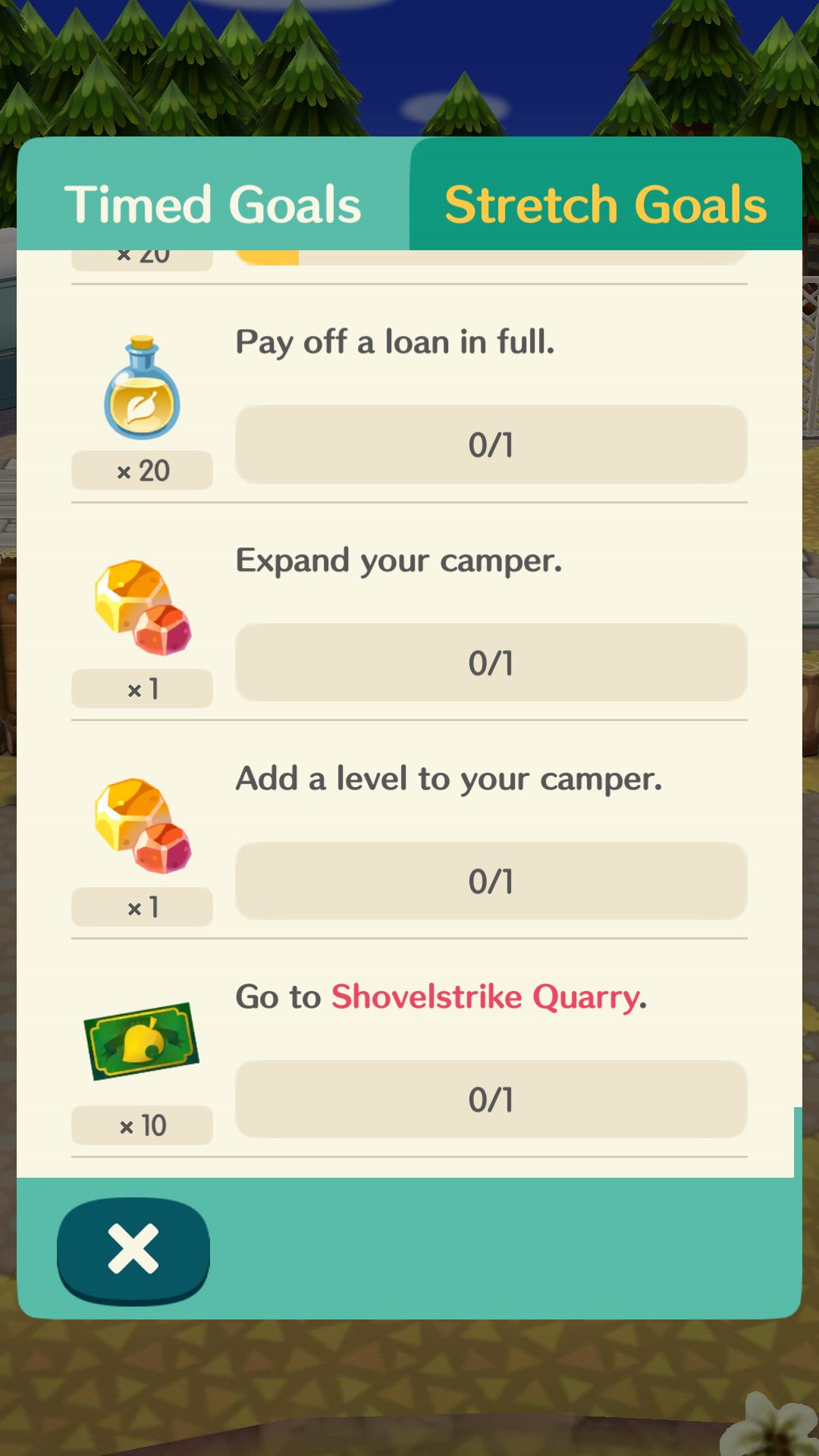
Task: Close the goals panel with X
Action: pyautogui.click(x=133, y=1249)
